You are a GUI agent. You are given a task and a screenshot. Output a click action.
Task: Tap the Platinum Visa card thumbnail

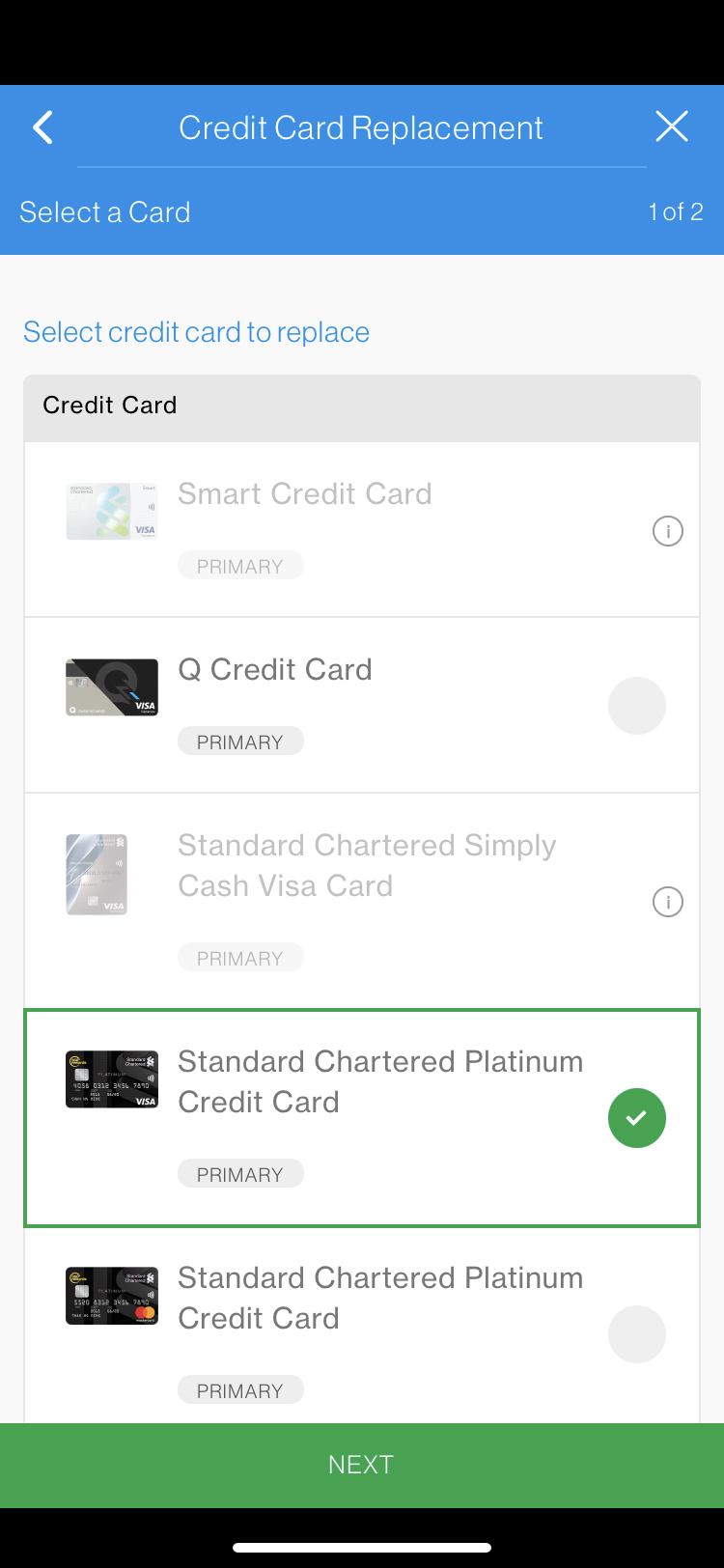click(111, 1078)
